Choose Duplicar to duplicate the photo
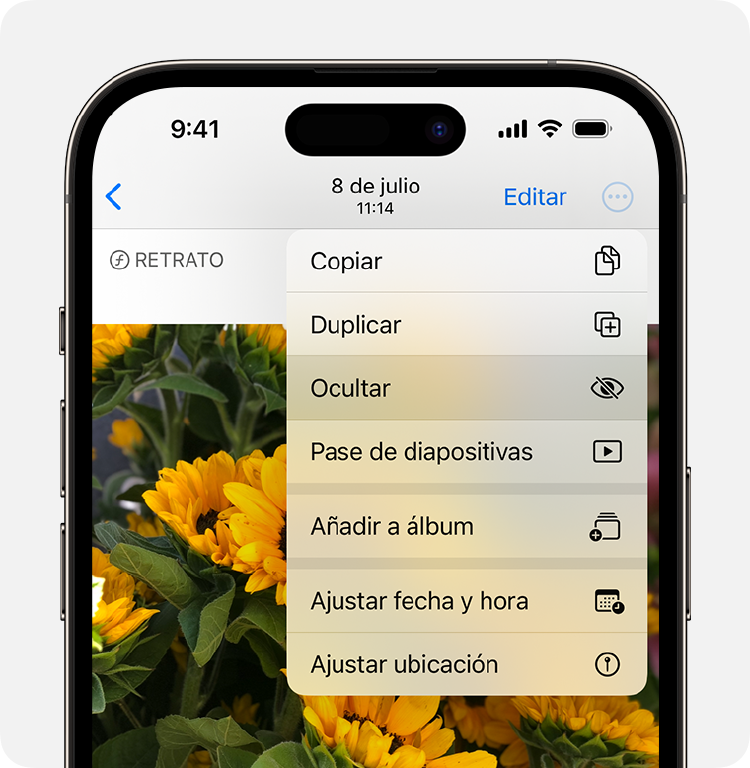 click(x=466, y=325)
